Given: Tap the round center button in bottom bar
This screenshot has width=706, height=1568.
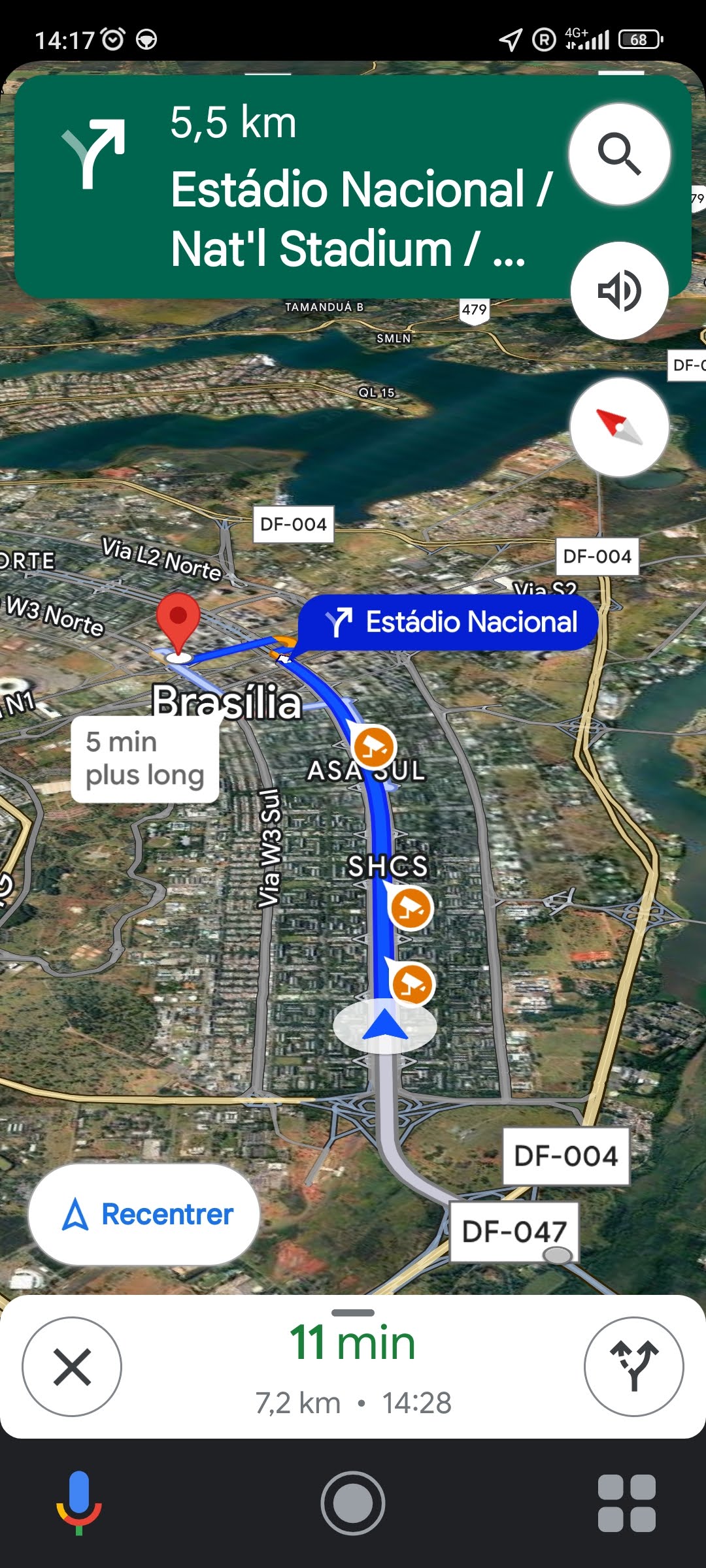Looking at the screenshot, I should pos(353,1503).
